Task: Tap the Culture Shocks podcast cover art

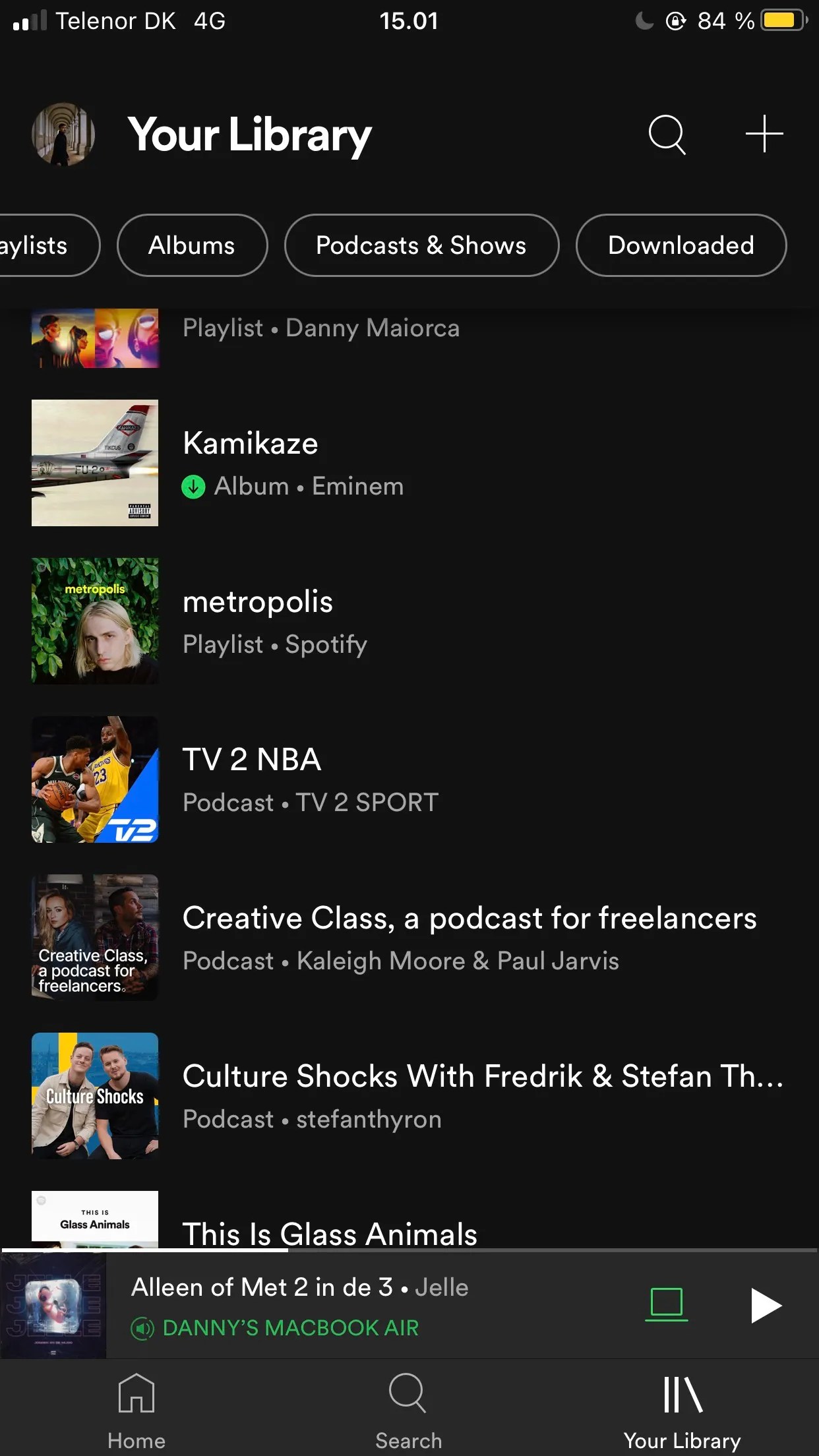Action: (94, 1096)
